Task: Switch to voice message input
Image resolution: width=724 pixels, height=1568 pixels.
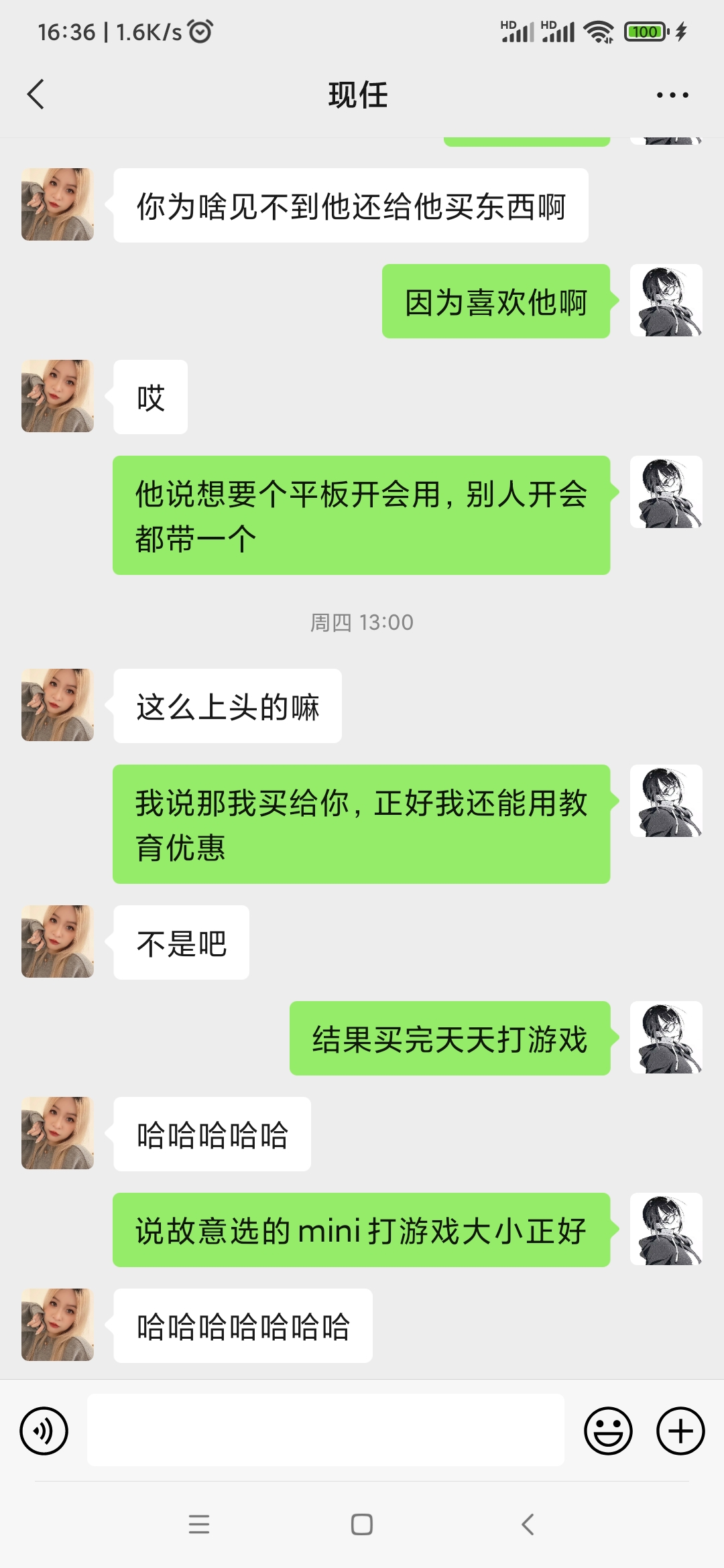Action: click(x=44, y=1431)
